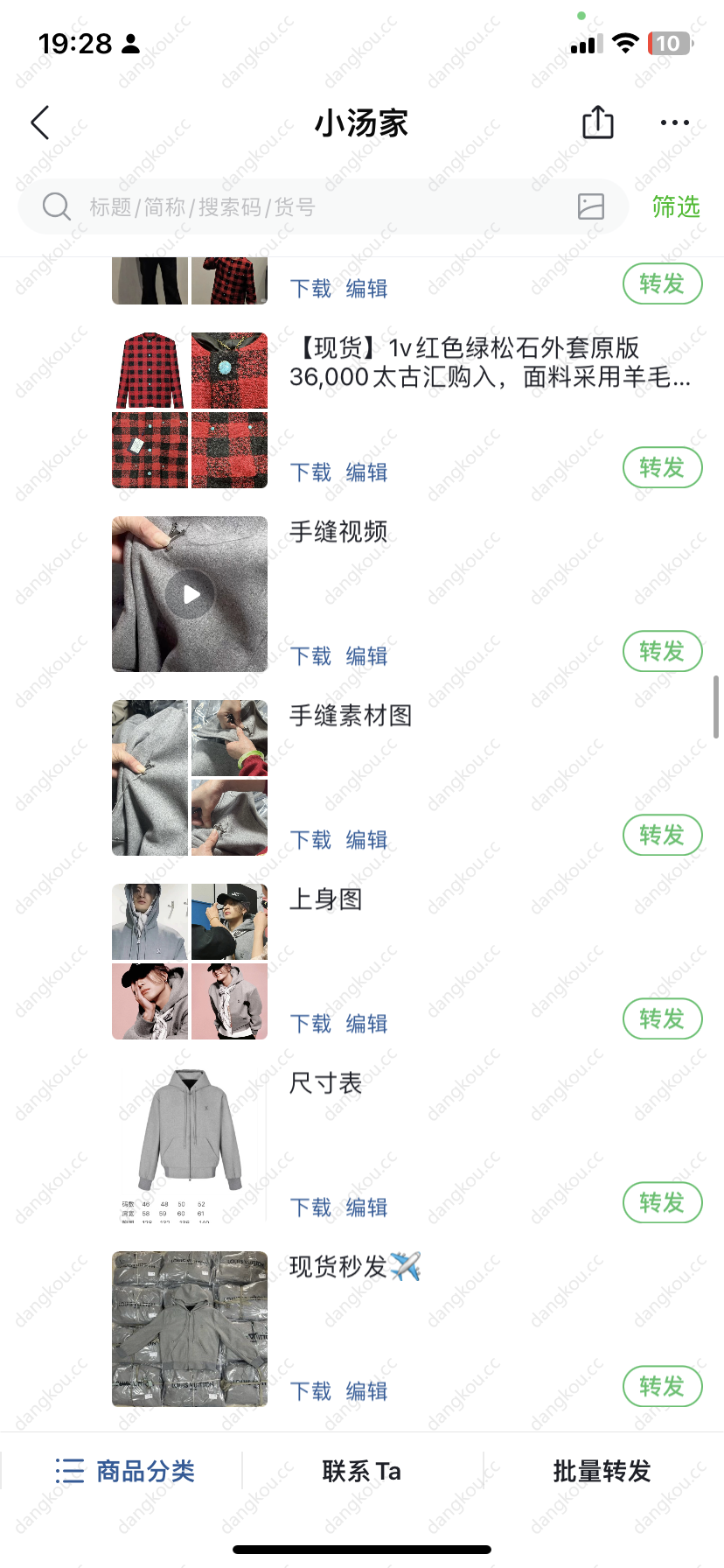Play the 手缝视频 video
The height and width of the screenshot is (1568, 724).
[191, 594]
